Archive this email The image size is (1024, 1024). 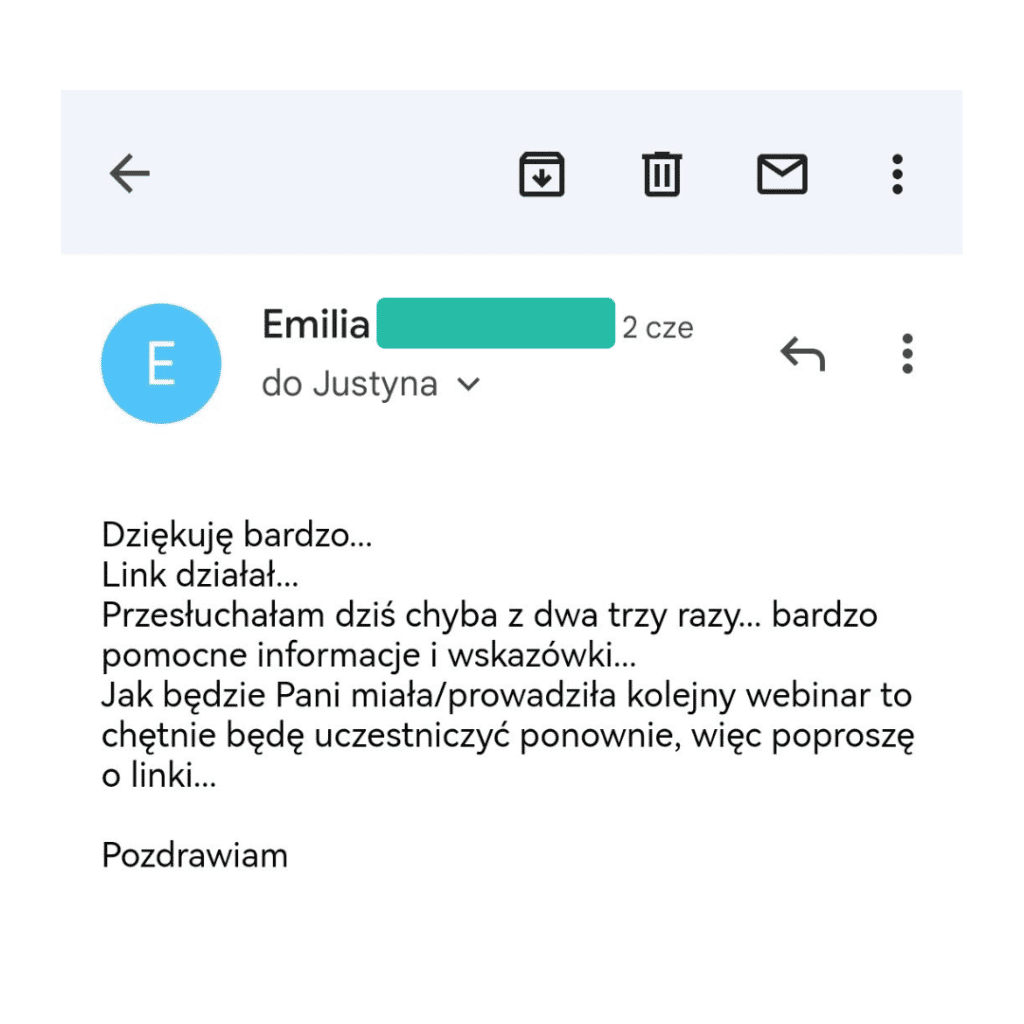click(x=541, y=175)
